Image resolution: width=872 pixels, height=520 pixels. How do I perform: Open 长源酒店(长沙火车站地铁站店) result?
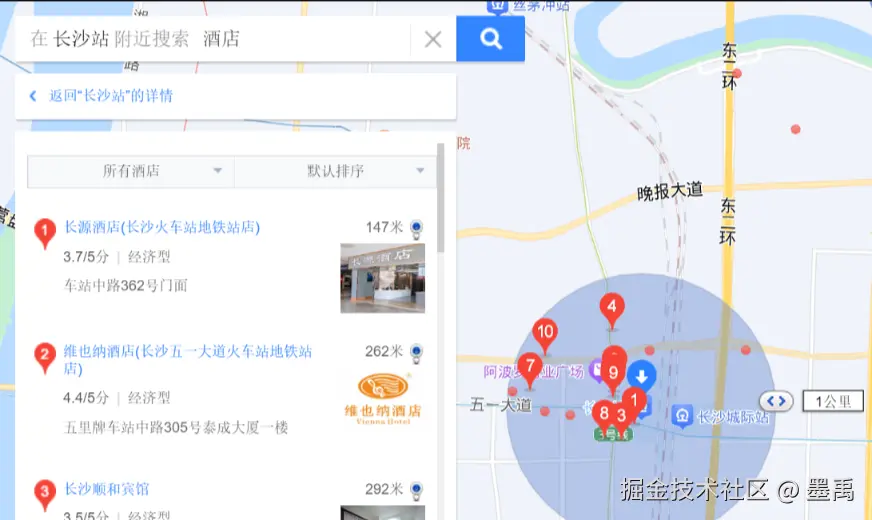click(162, 228)
